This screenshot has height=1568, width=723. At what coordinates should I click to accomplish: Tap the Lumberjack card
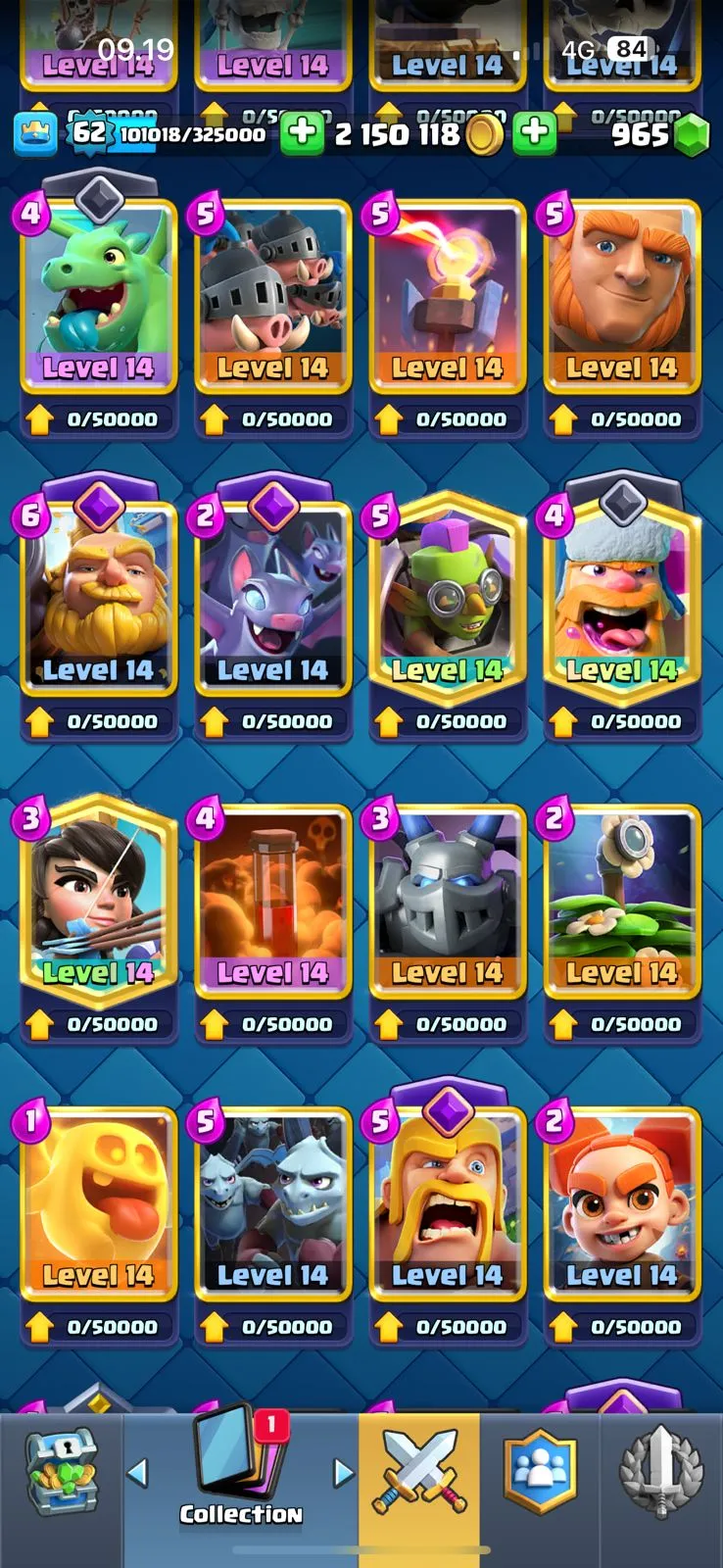pyautogui.click(x=621, y=600)
